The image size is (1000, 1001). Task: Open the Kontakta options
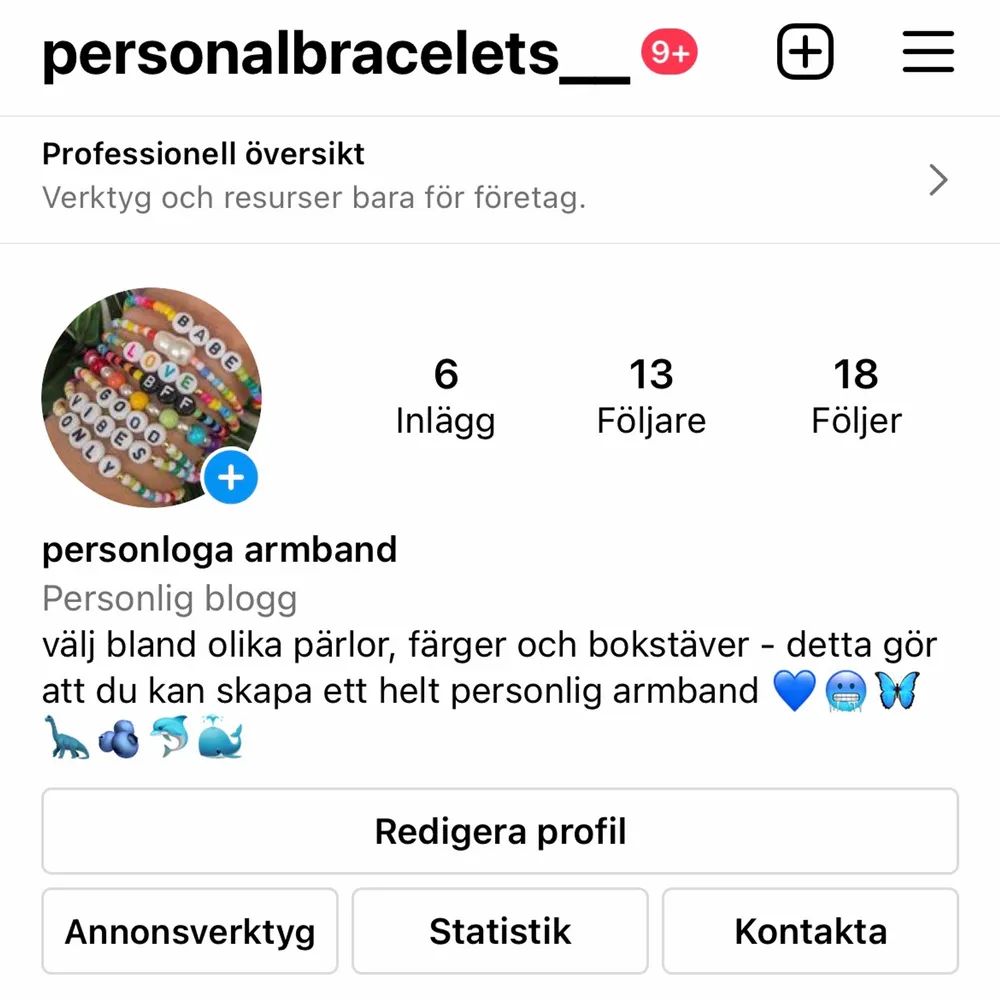810,930
